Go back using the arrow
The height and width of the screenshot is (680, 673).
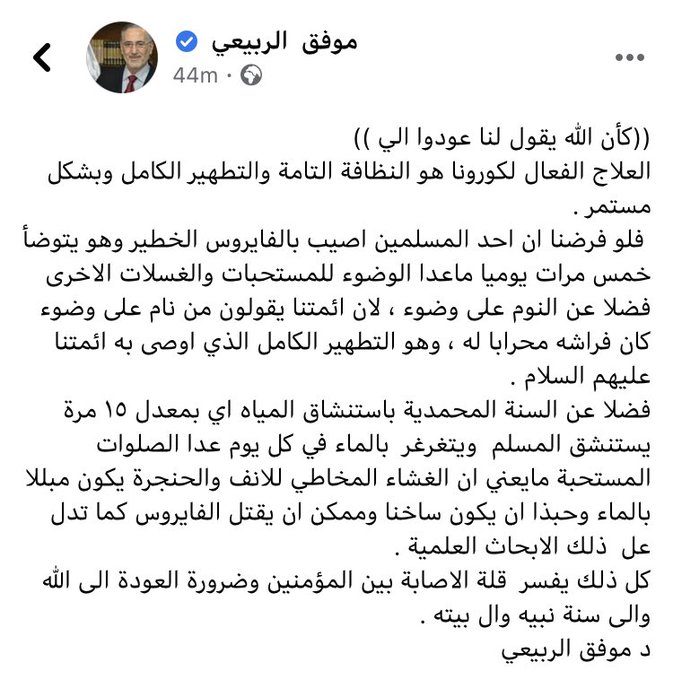click(41, 58)
